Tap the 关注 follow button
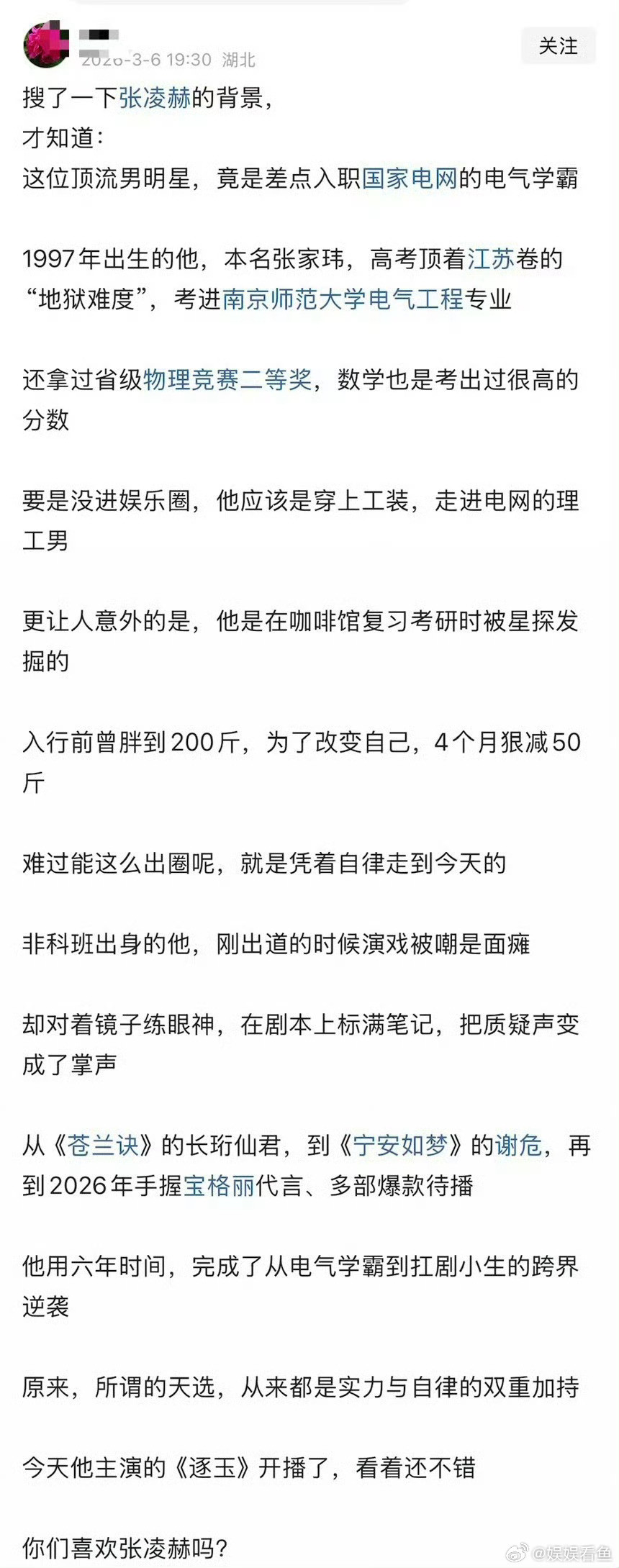619x1568 pixels. point(559,47)
